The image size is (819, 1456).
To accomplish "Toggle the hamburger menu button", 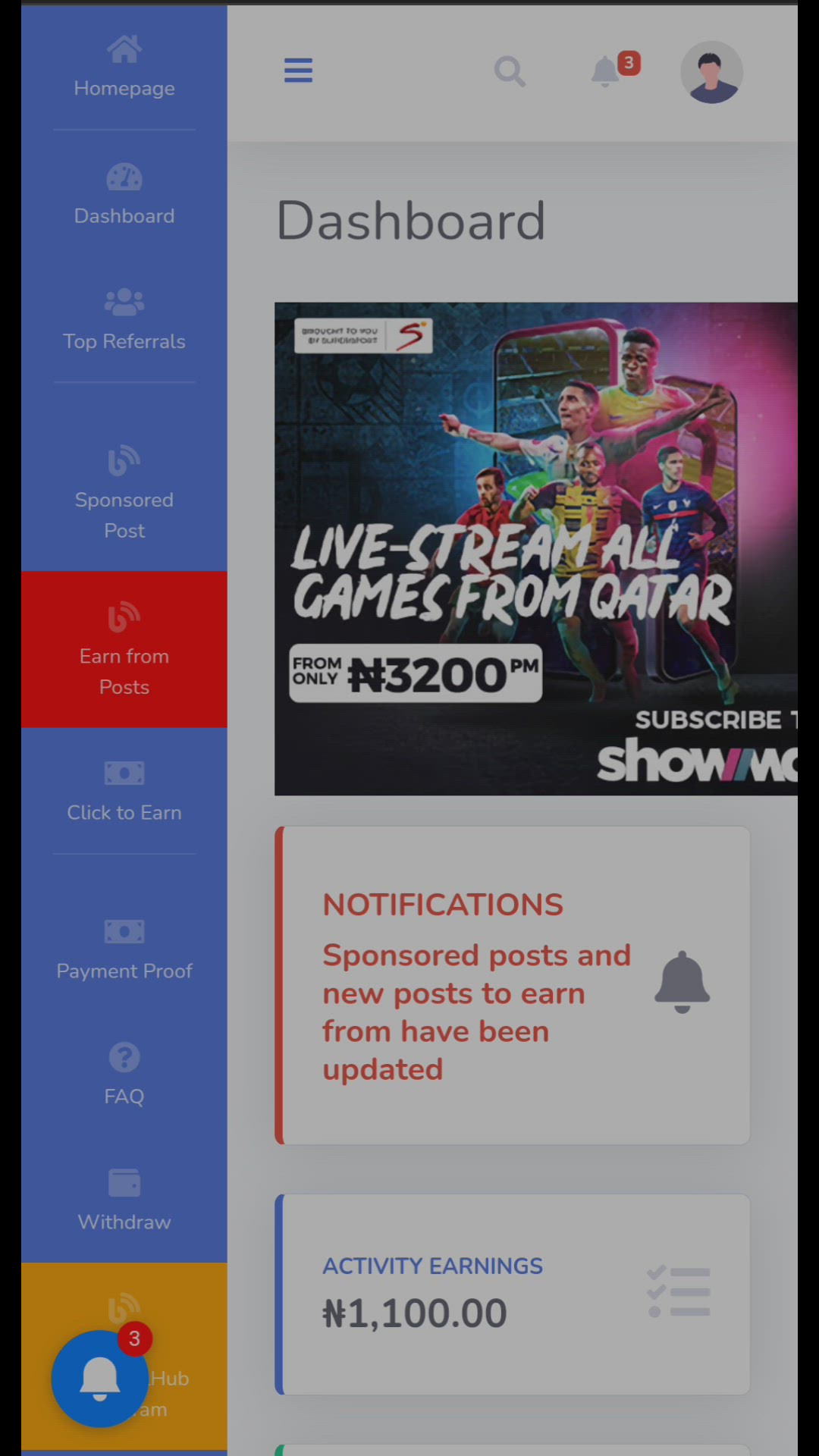I will (x=298, y=71).
